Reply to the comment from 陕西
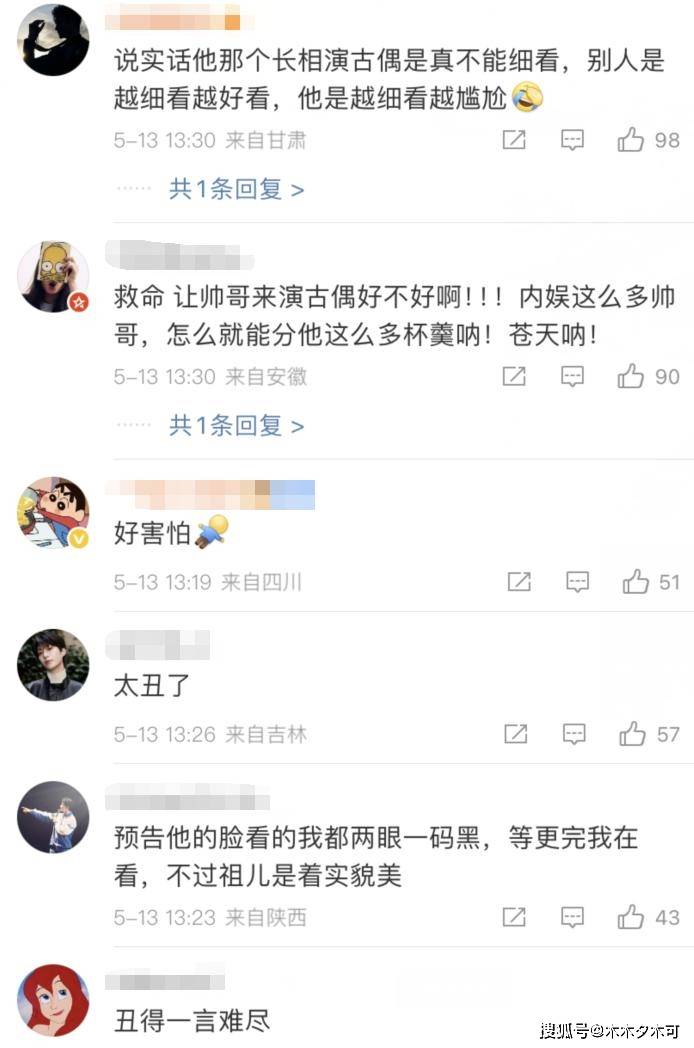 pyautogui.click(x=574, y=916)
